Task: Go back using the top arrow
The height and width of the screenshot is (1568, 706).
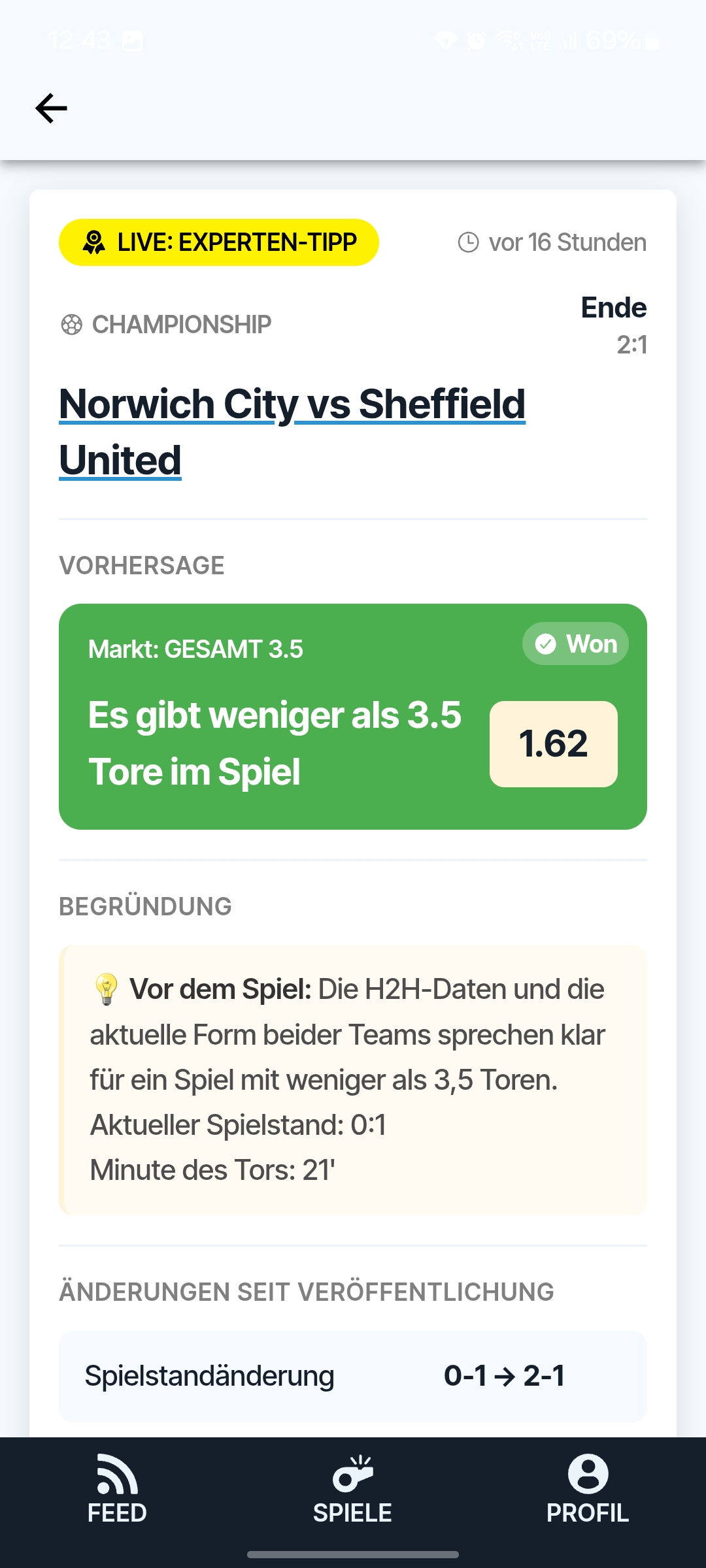Action: (51, 108)
